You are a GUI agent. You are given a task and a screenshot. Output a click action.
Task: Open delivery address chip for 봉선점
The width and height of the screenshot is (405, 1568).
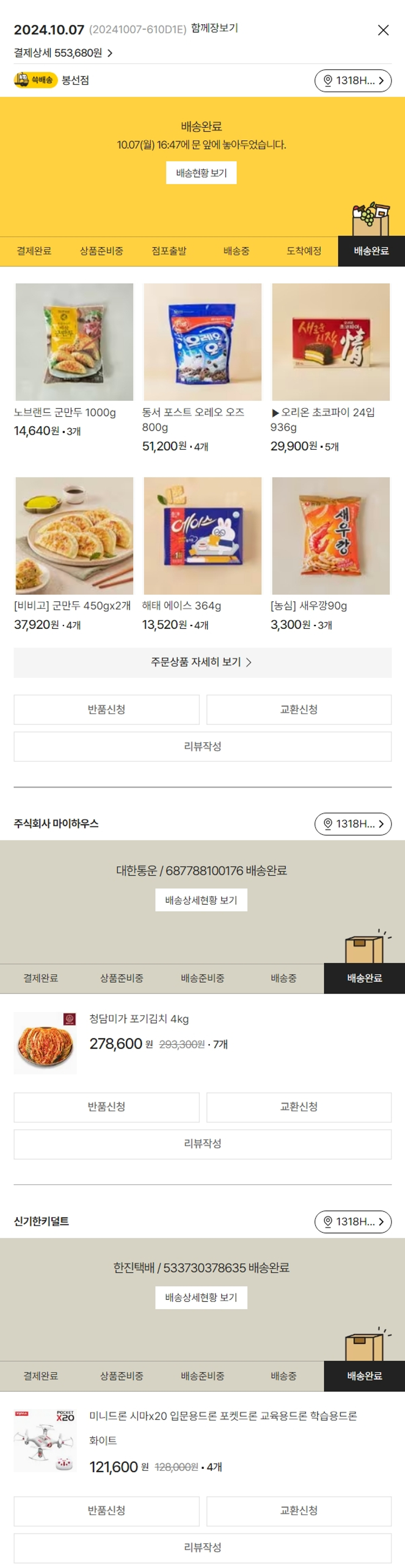coord(353,80)
